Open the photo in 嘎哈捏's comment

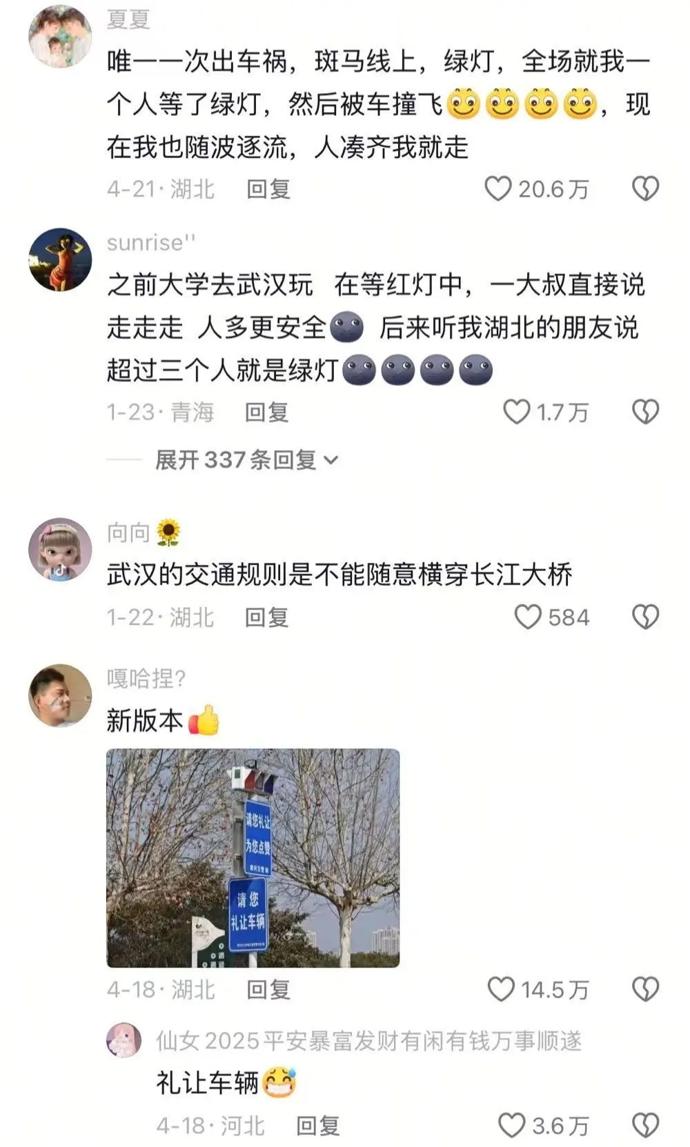click(x=253, y=858)
